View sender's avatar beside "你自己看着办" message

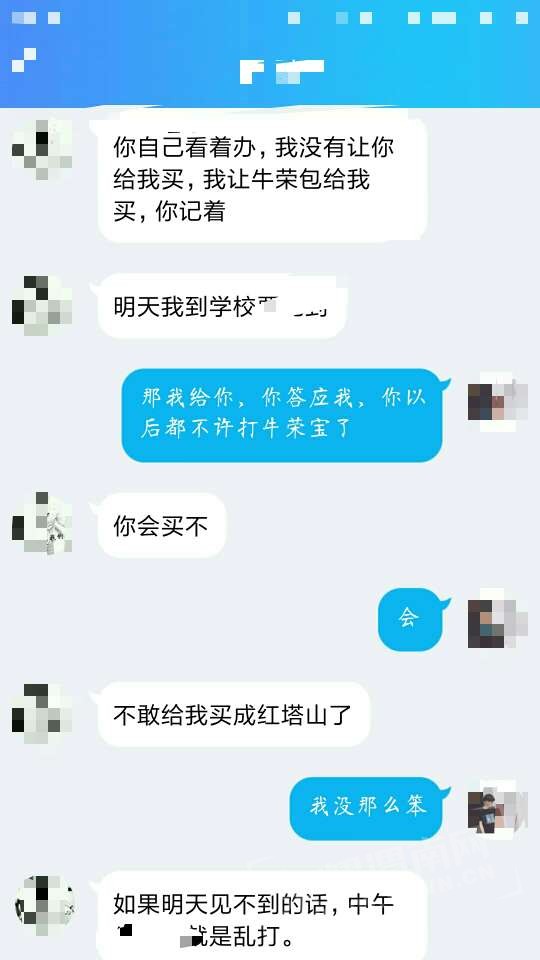(x=42, y=149)
